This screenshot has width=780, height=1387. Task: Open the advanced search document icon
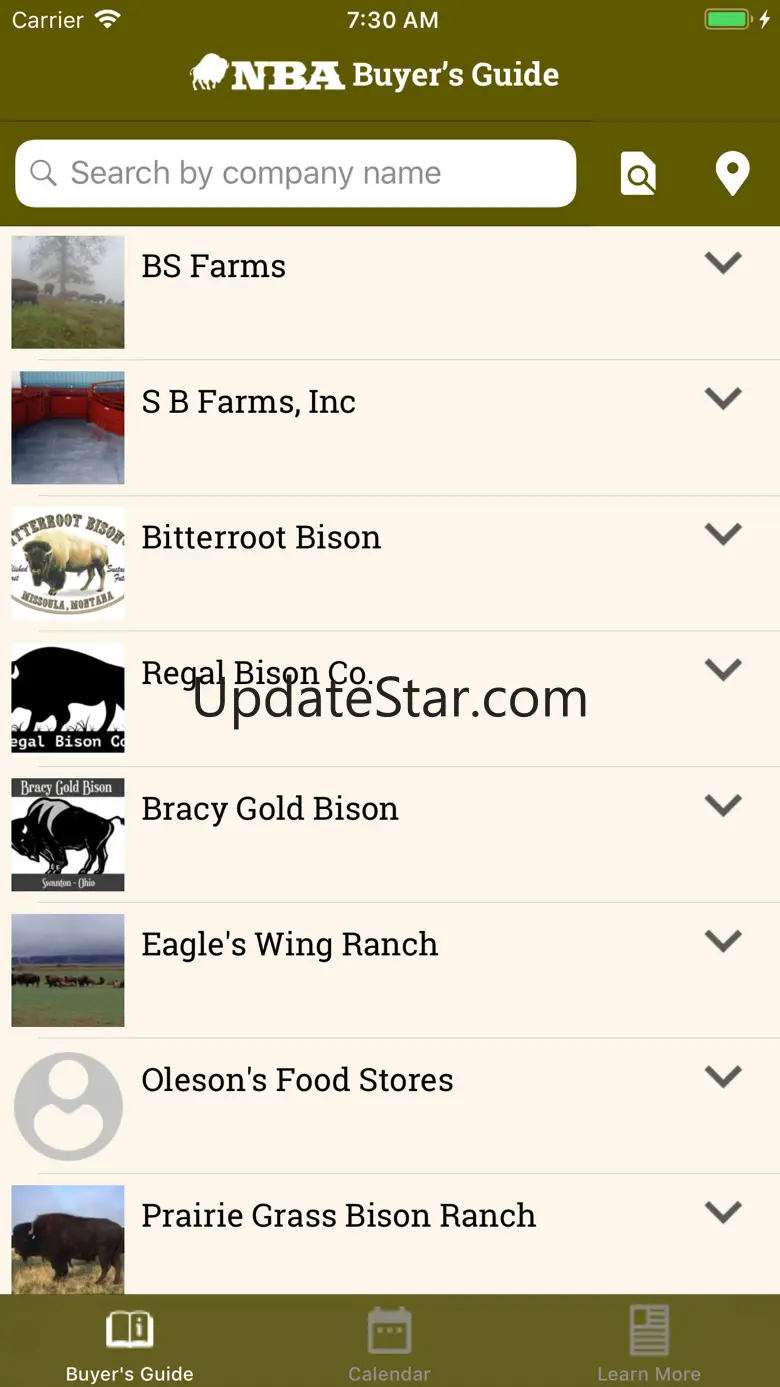(x=638, y=174)
